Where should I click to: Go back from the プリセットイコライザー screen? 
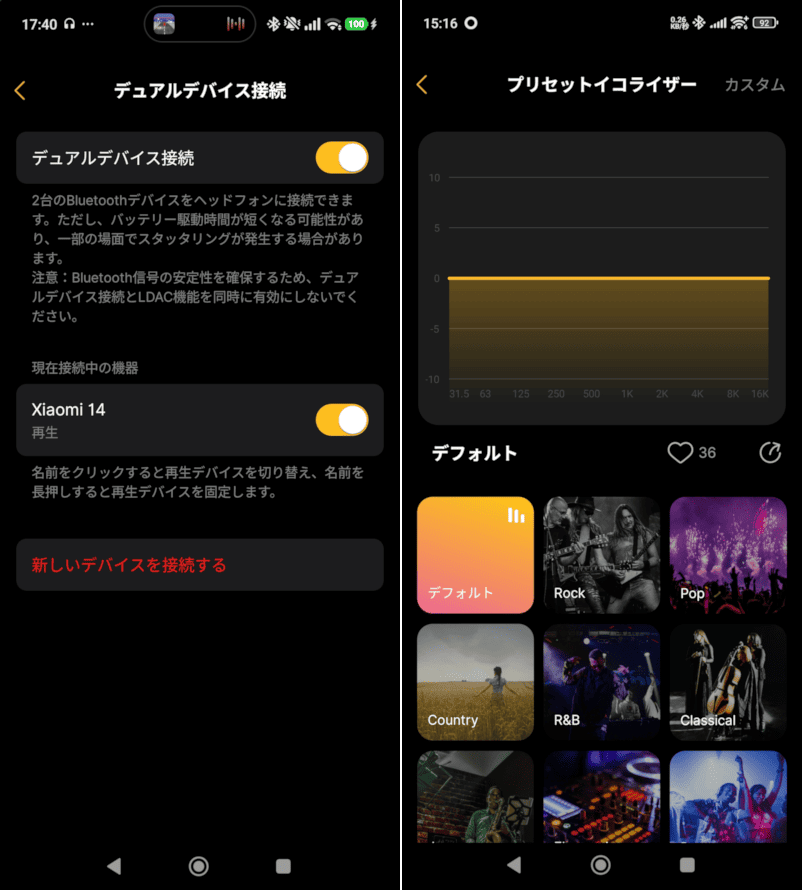422,85
